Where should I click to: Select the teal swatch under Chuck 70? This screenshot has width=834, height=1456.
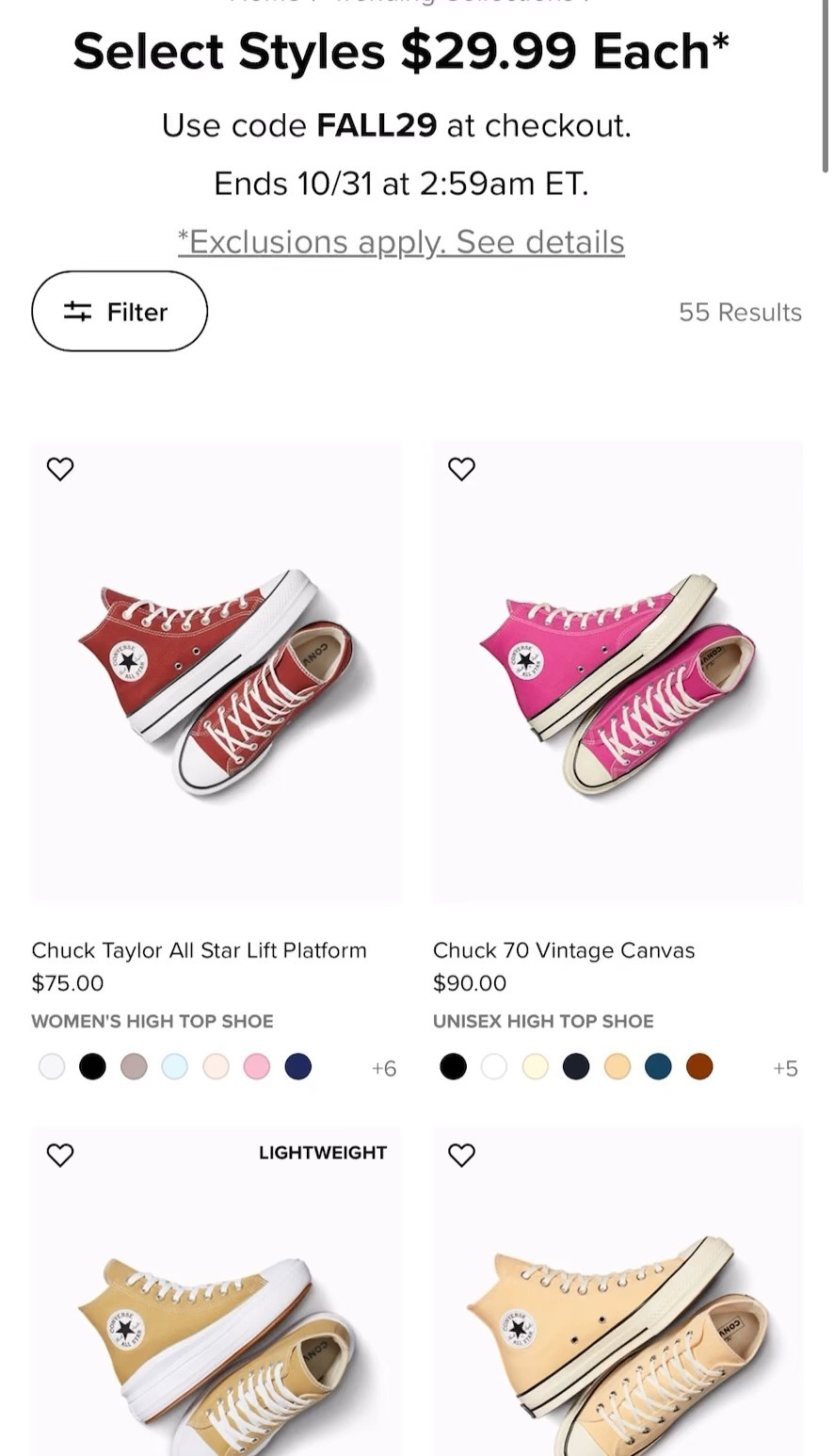(659, 1066)
